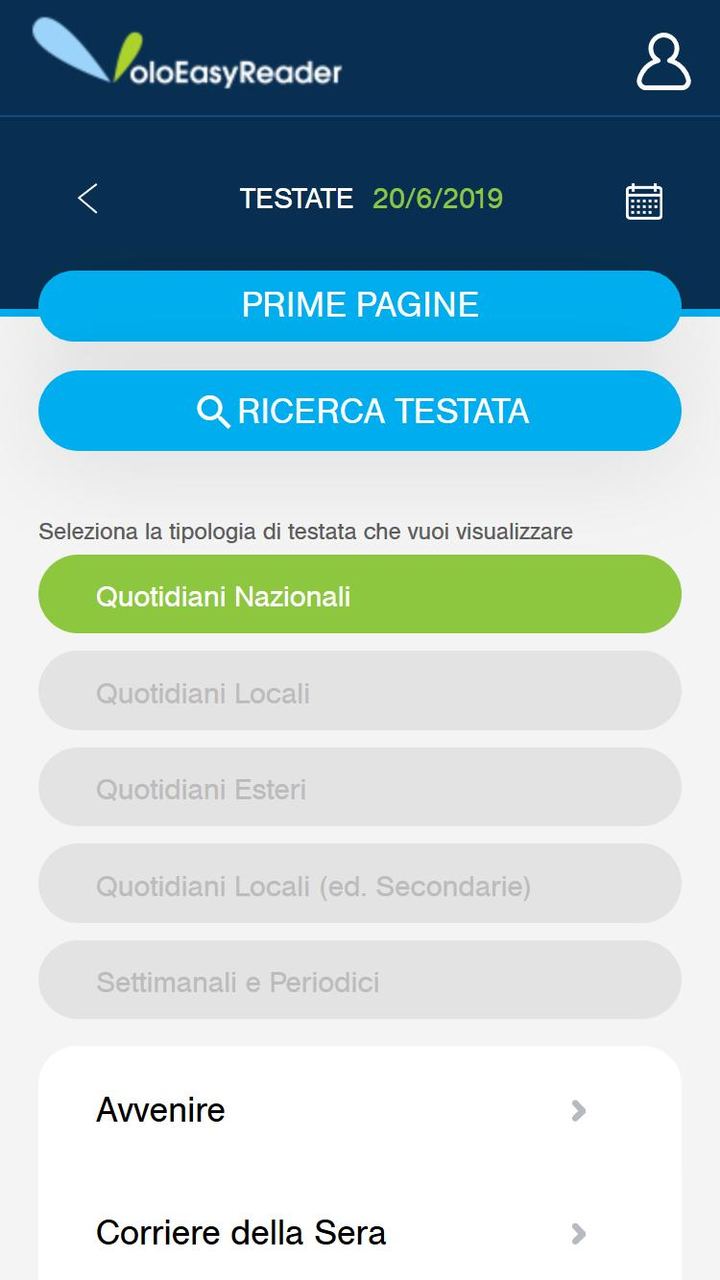Viewport: 720px width, 1280px height.
Task: Expand Corriere della Sera via its chevron
Action: click(578, 1235)
